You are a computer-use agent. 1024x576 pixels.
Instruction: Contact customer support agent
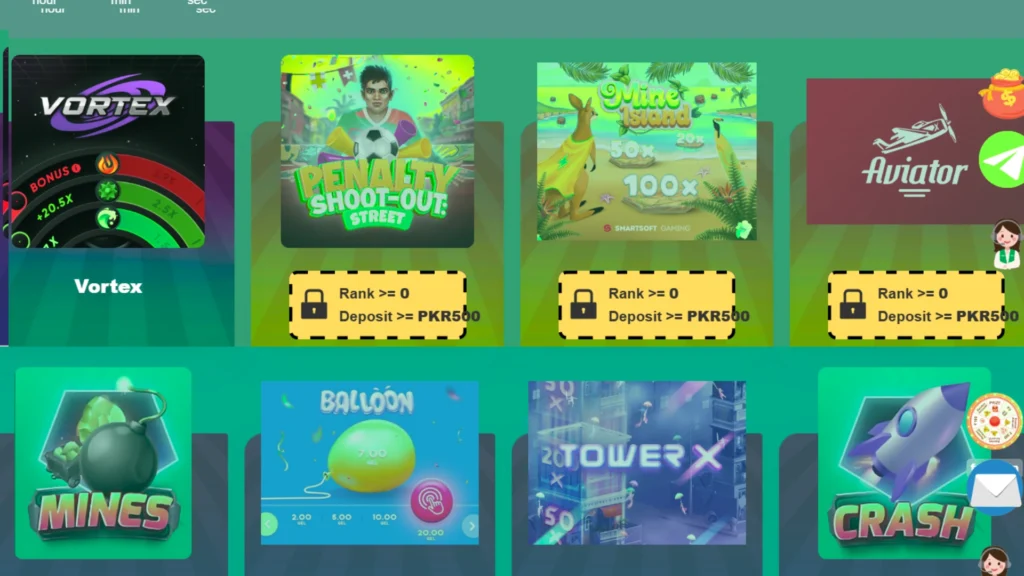[x=1006, y=244]
